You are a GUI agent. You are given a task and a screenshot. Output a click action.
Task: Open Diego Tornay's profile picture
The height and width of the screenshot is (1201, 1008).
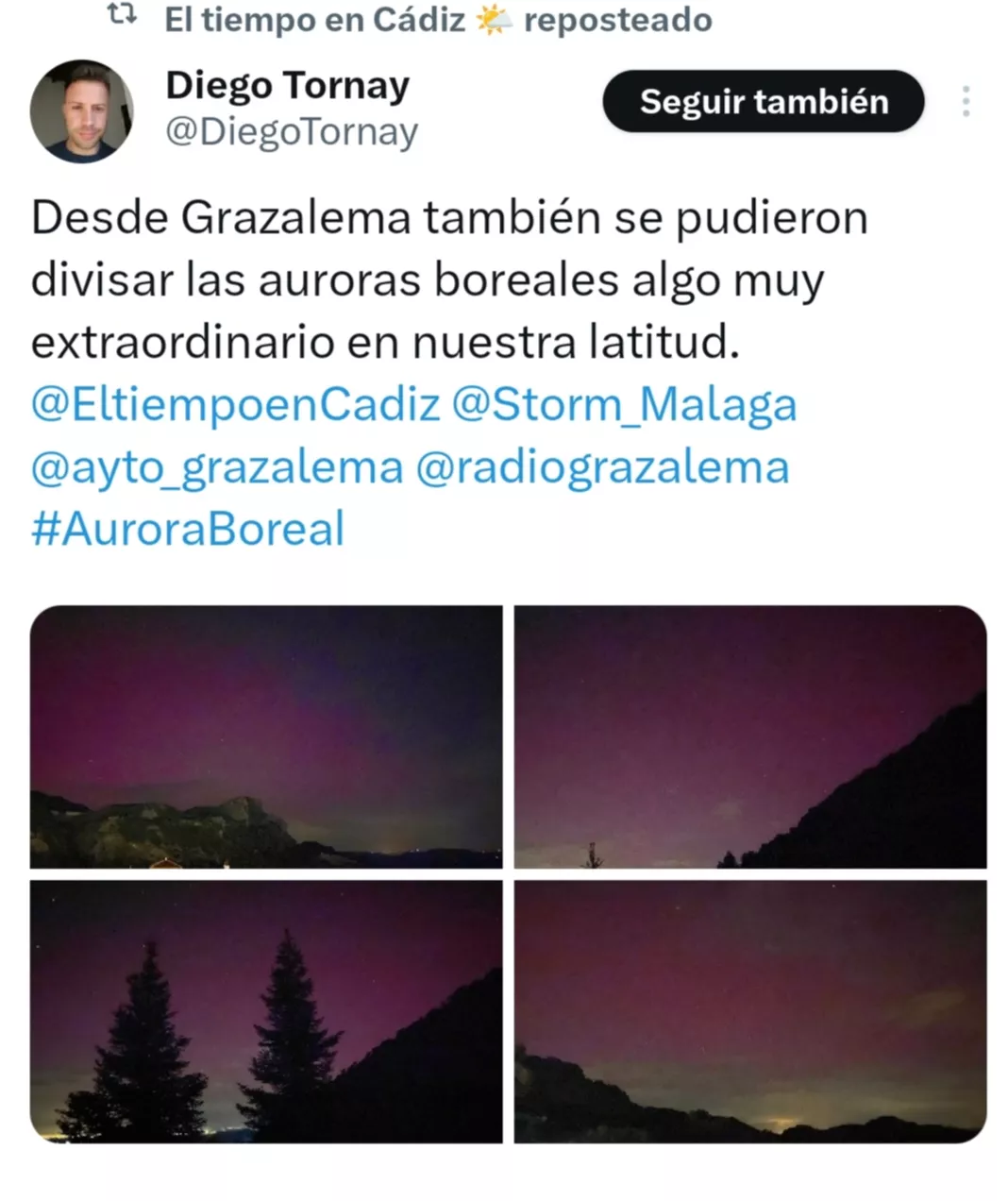[81, 111]
